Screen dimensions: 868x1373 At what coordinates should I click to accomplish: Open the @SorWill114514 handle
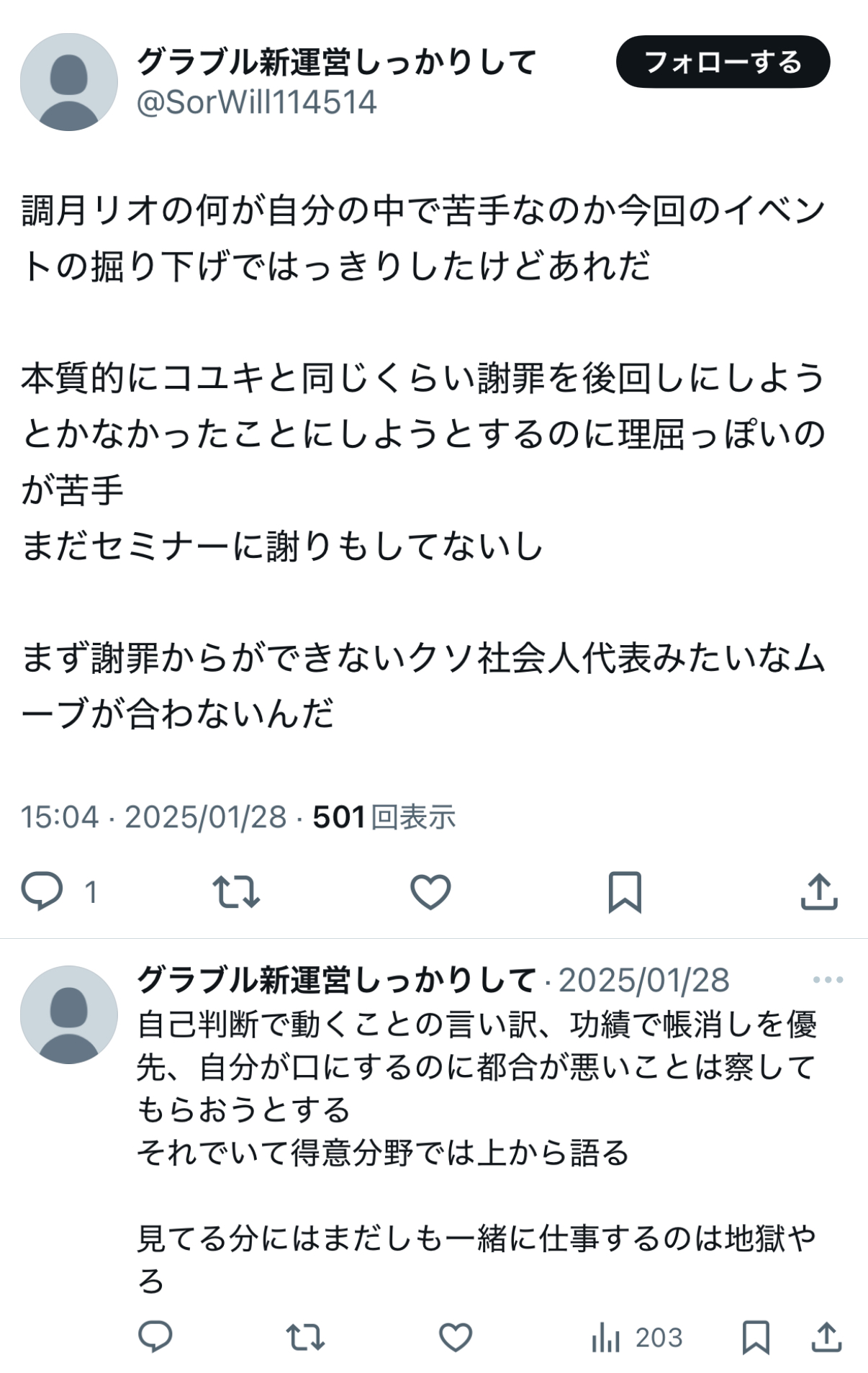click(x=256, y=102)
